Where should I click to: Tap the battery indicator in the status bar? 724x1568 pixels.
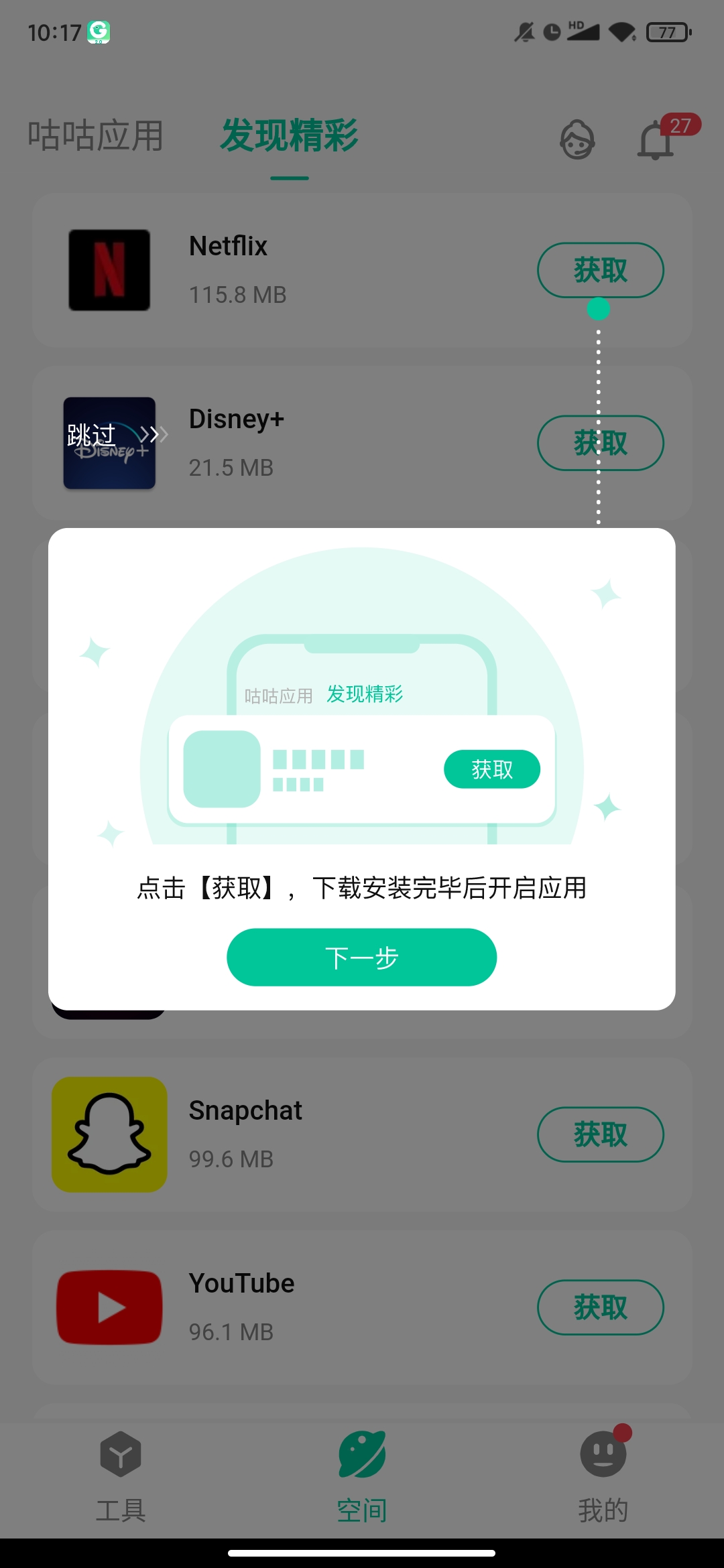(666, 31)
